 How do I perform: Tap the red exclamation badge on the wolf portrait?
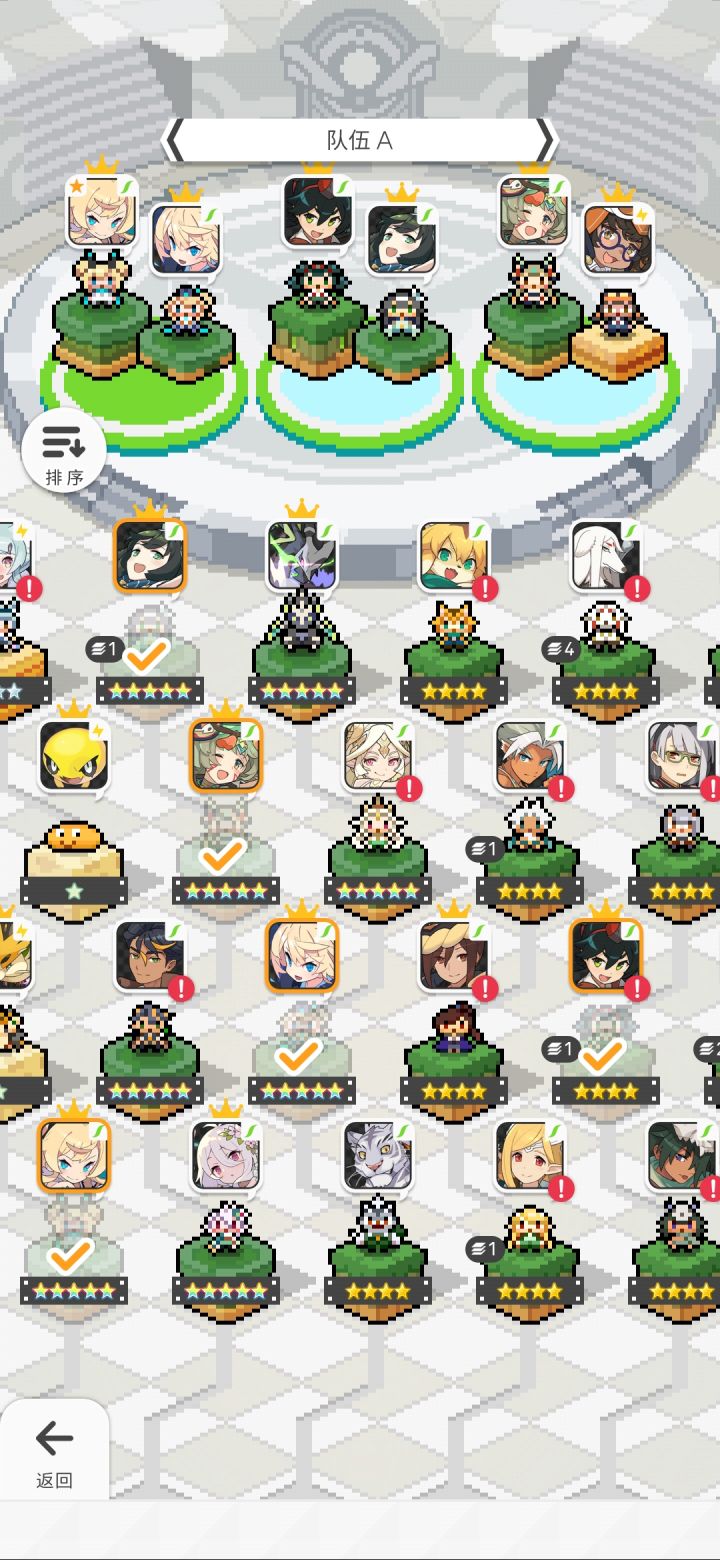pos(640,588)
